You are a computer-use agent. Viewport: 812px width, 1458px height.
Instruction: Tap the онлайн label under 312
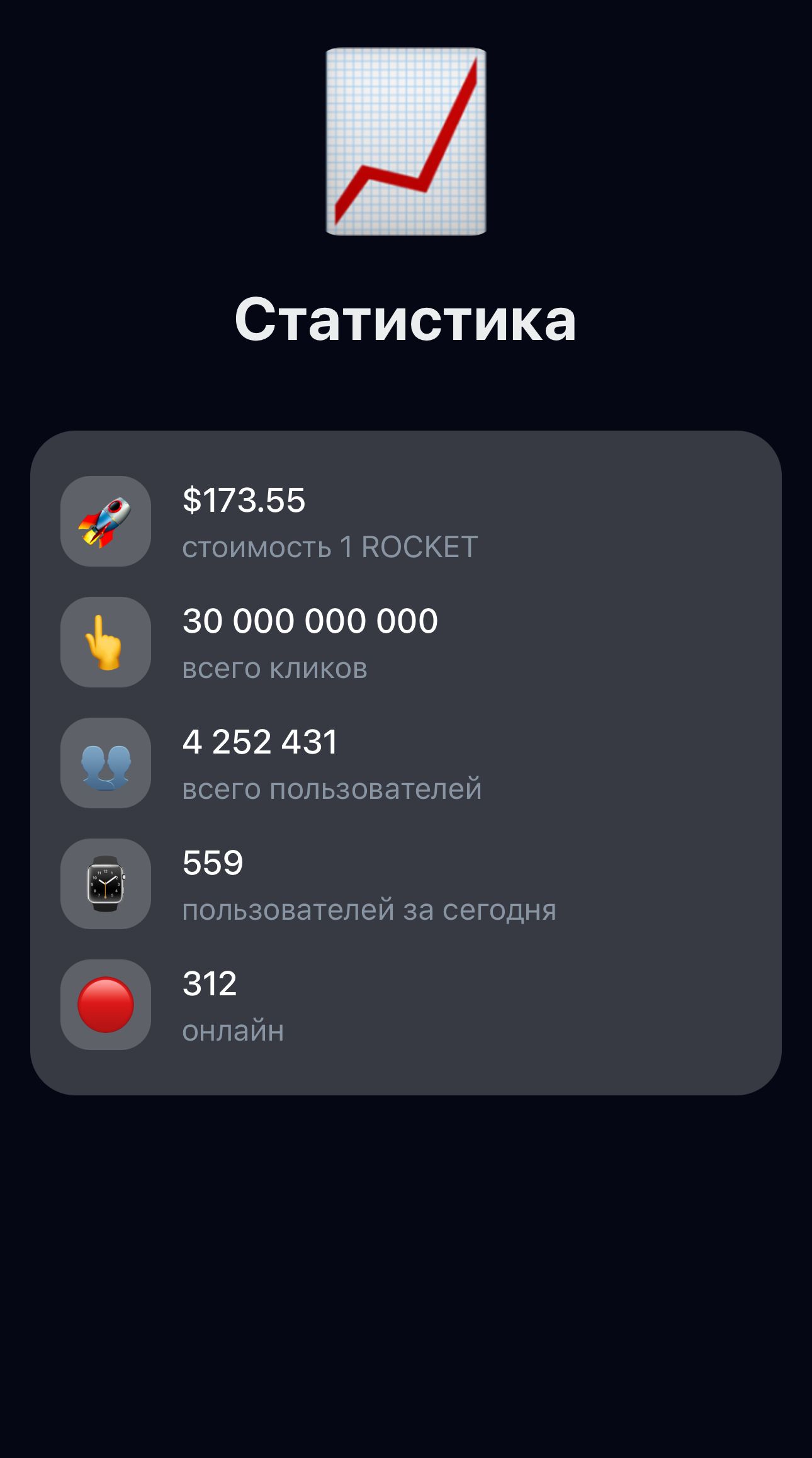pyautogui.click(x=233, y=1030)
